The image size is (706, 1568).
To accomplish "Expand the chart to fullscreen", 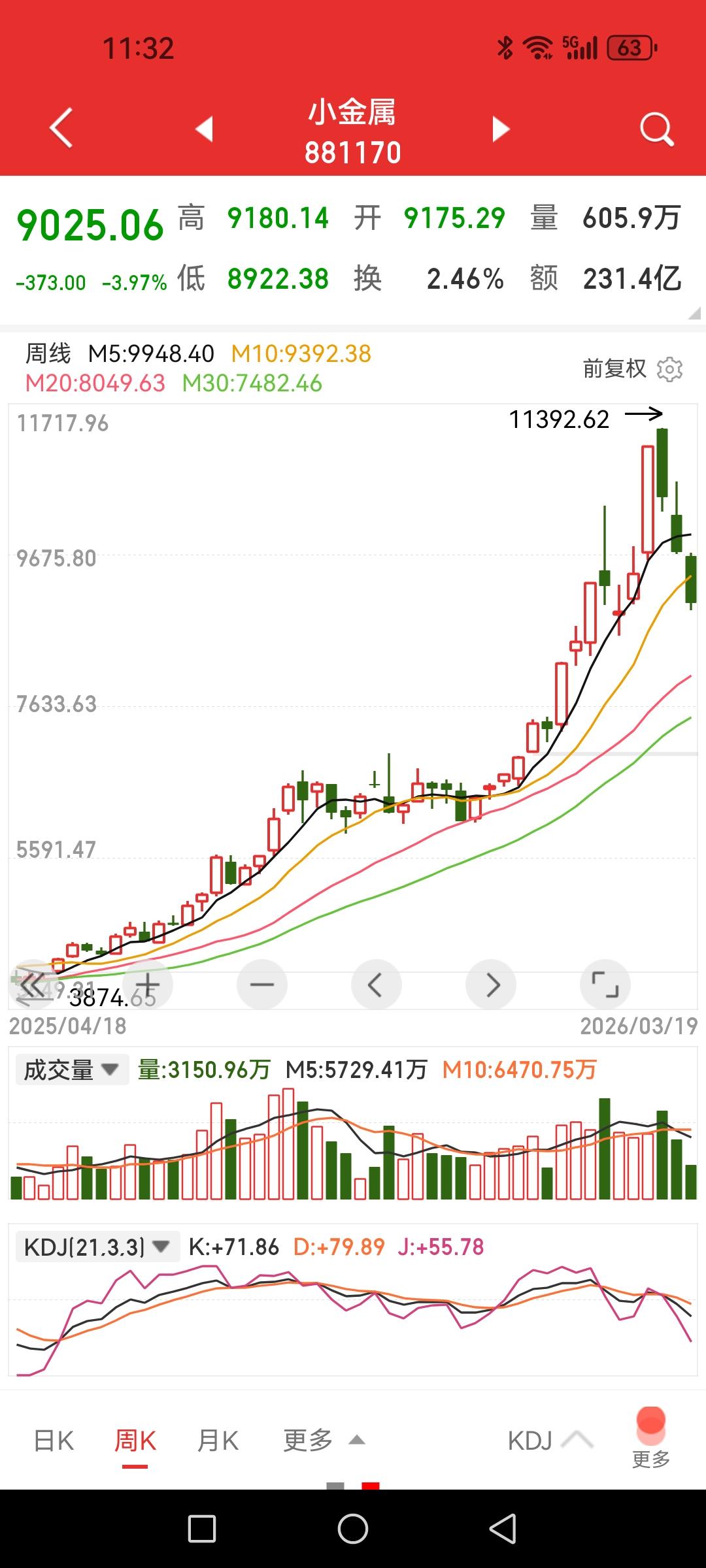I will [x=605, y=984].
